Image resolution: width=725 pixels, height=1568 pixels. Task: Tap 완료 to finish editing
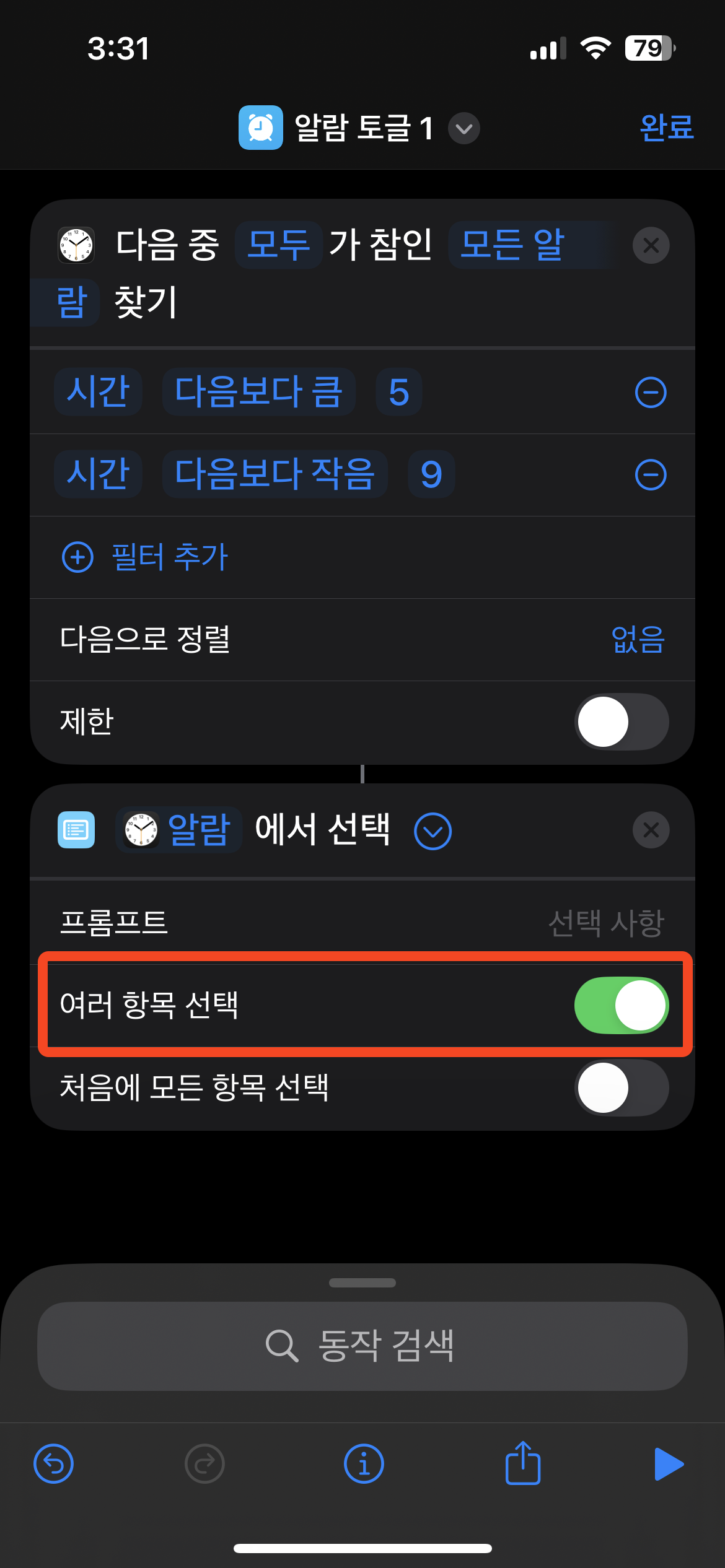[666, 128]
